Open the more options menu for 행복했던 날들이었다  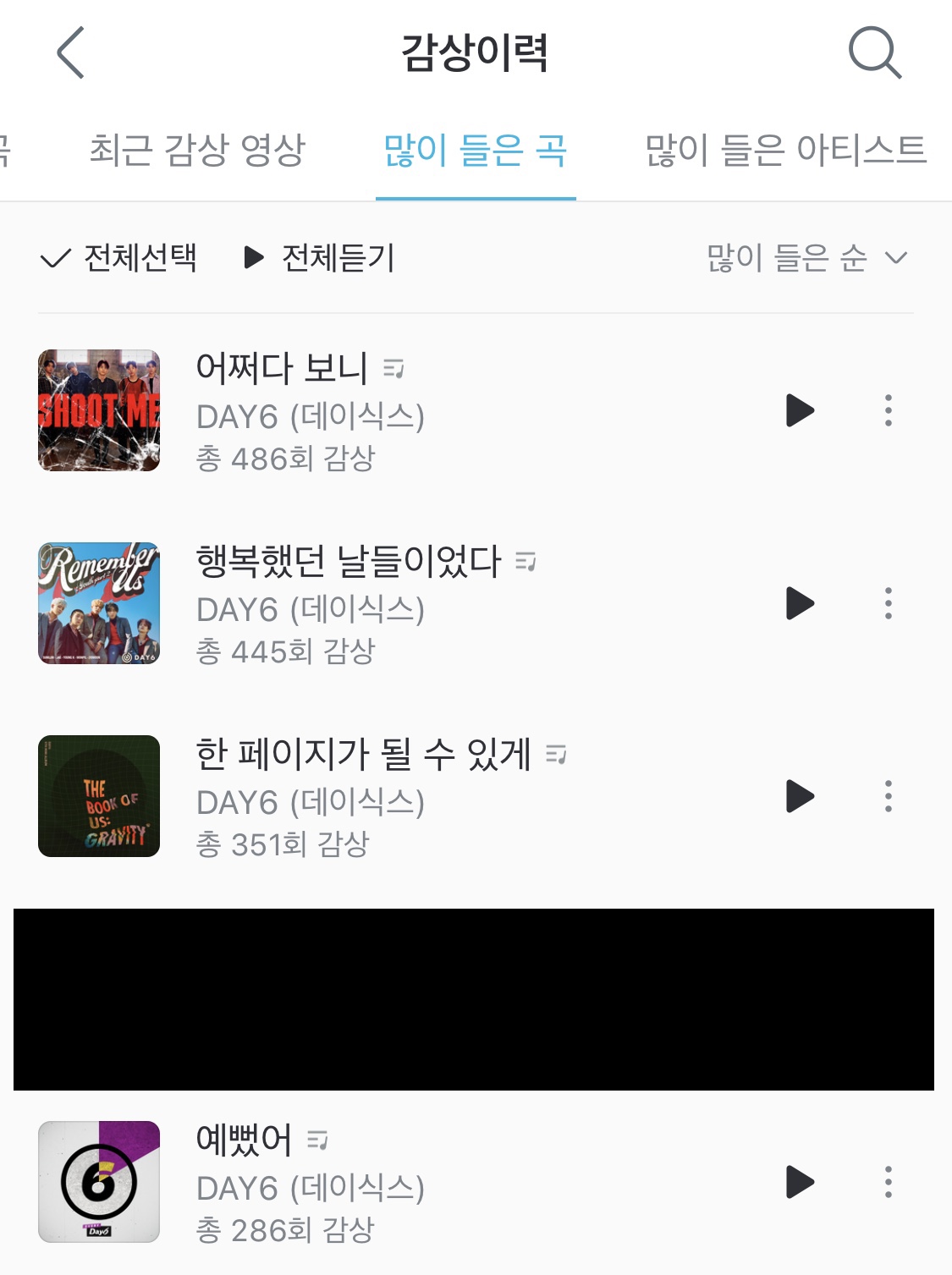click(888, 603)
